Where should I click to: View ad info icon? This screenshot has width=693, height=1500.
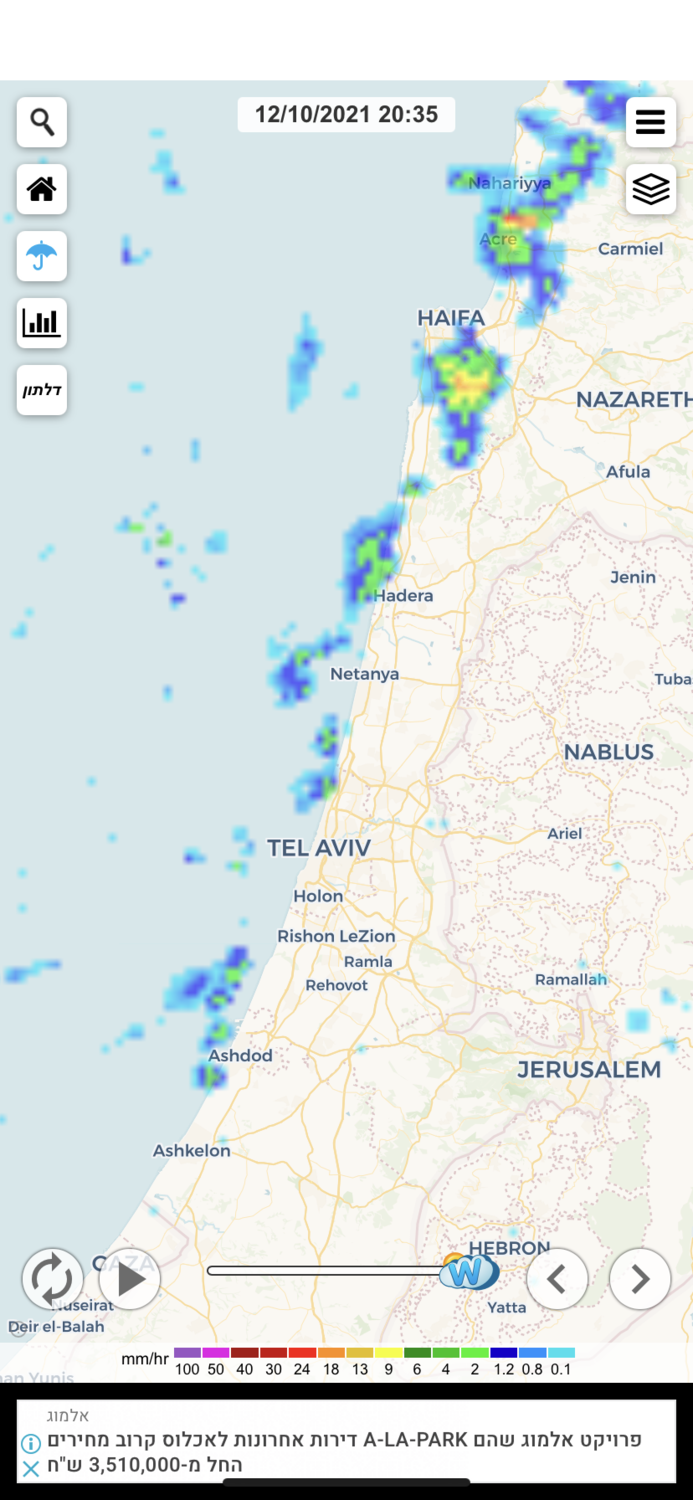click(x=31, y=1443)
